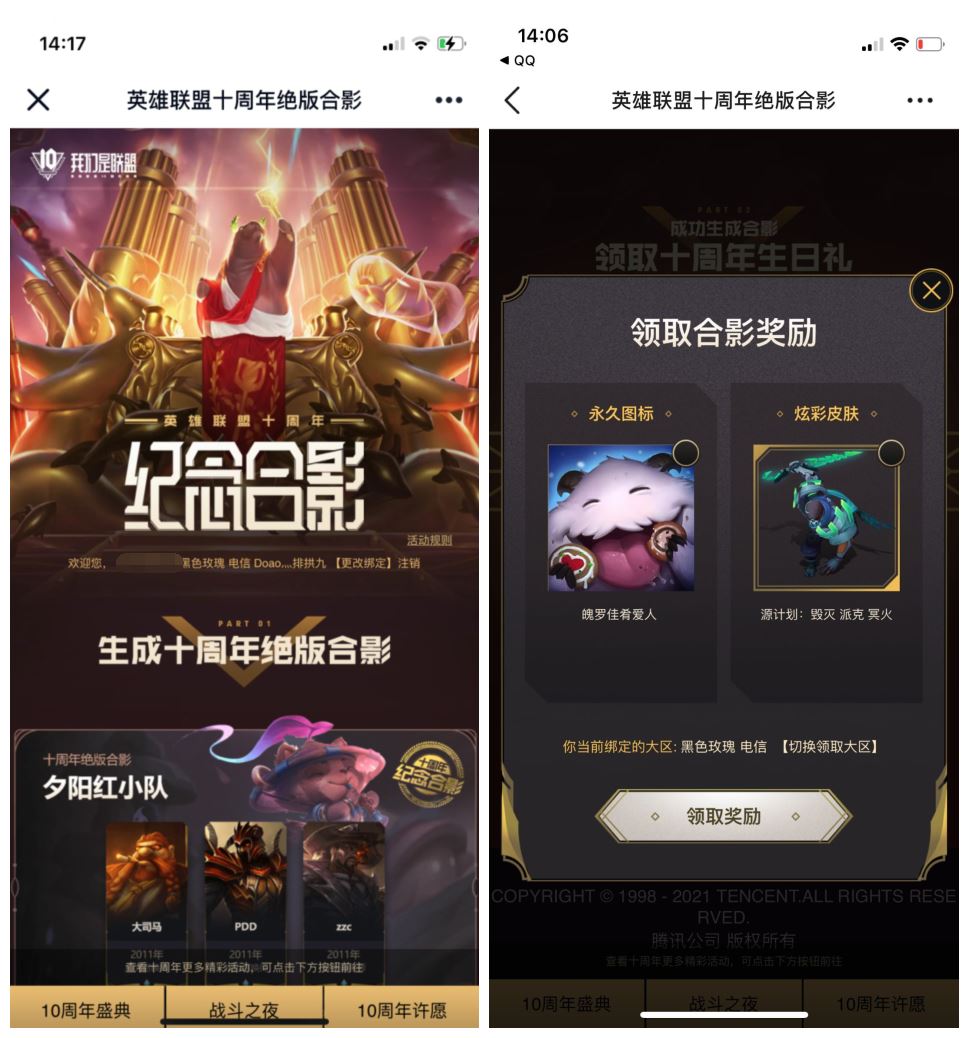Claim rewards with the 领取奖励 button
The width and height of the screenshot is (969, 1038).
(x=723, y=816)
